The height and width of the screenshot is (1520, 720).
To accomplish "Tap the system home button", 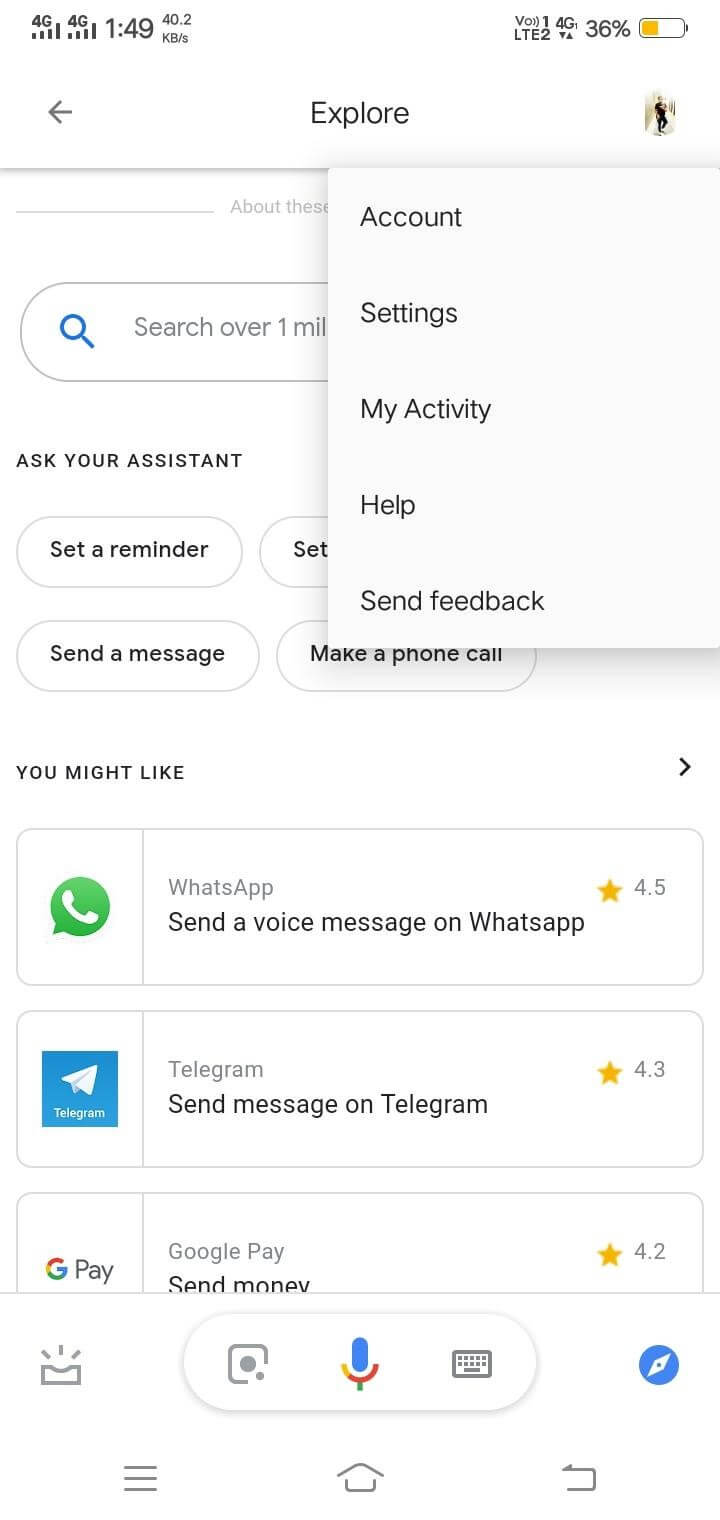I will click(360, 1477).
